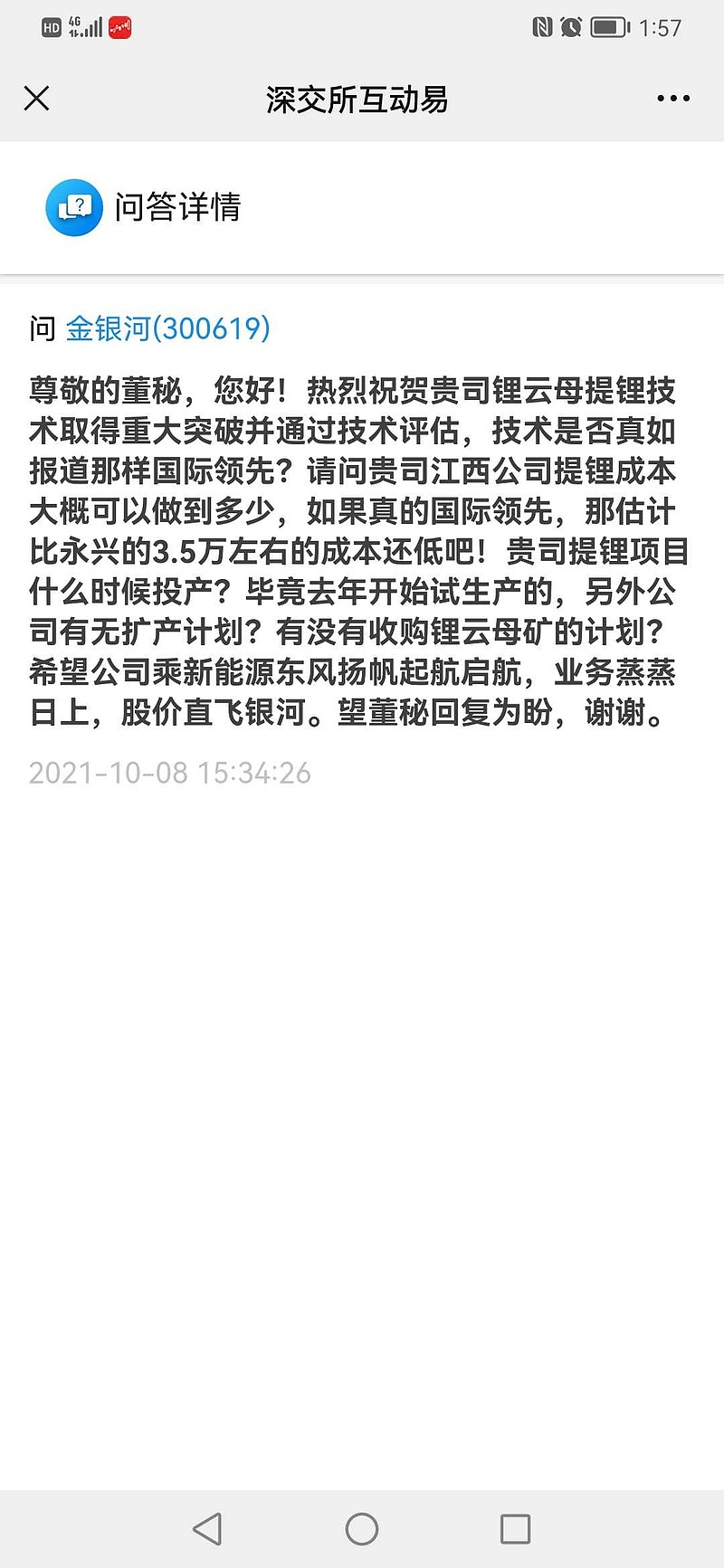Screen dimensions: 724x1568
Task: Tap the system back button
Action: coord(207,1529)
